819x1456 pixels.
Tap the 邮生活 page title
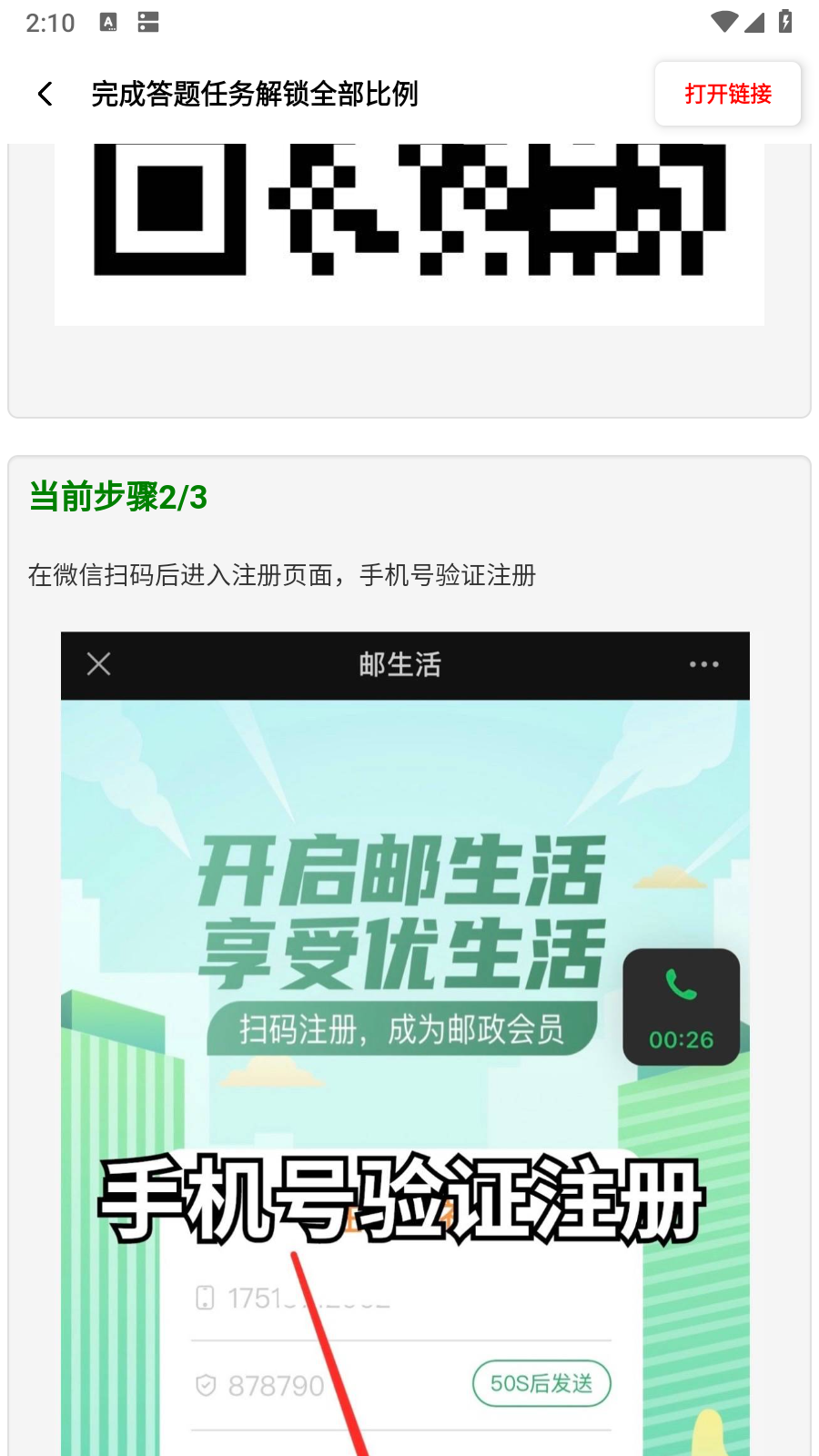click(x=399, y=665)
